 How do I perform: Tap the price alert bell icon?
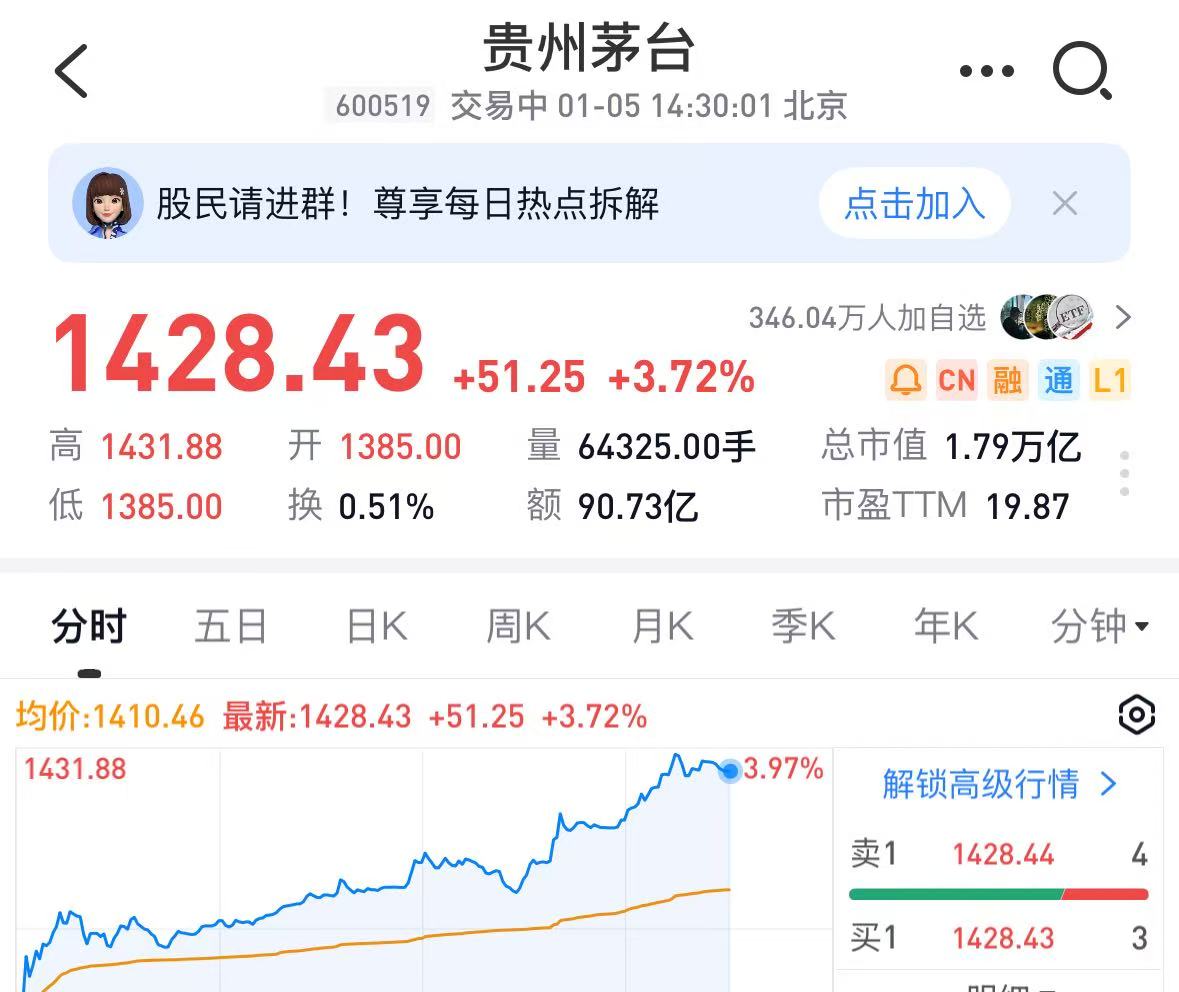[x=906, y=380]
